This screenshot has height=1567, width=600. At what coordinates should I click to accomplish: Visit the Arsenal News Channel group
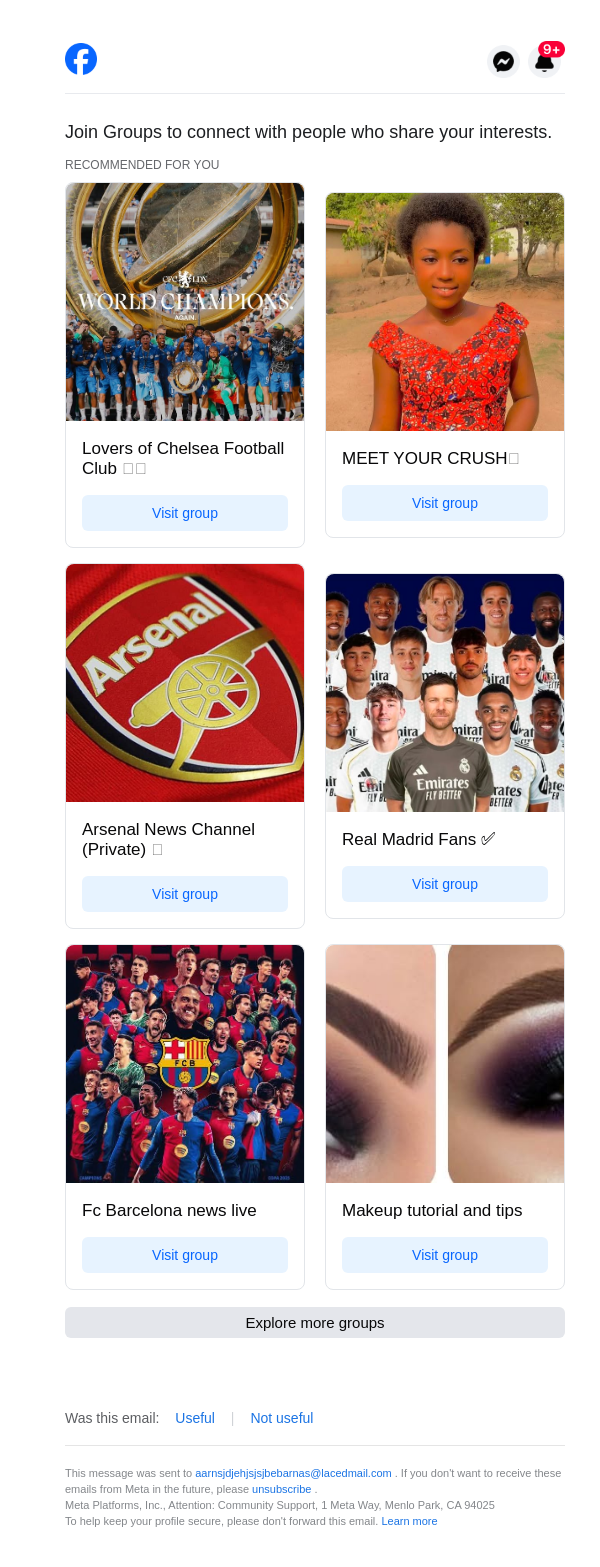pos(185,894)
